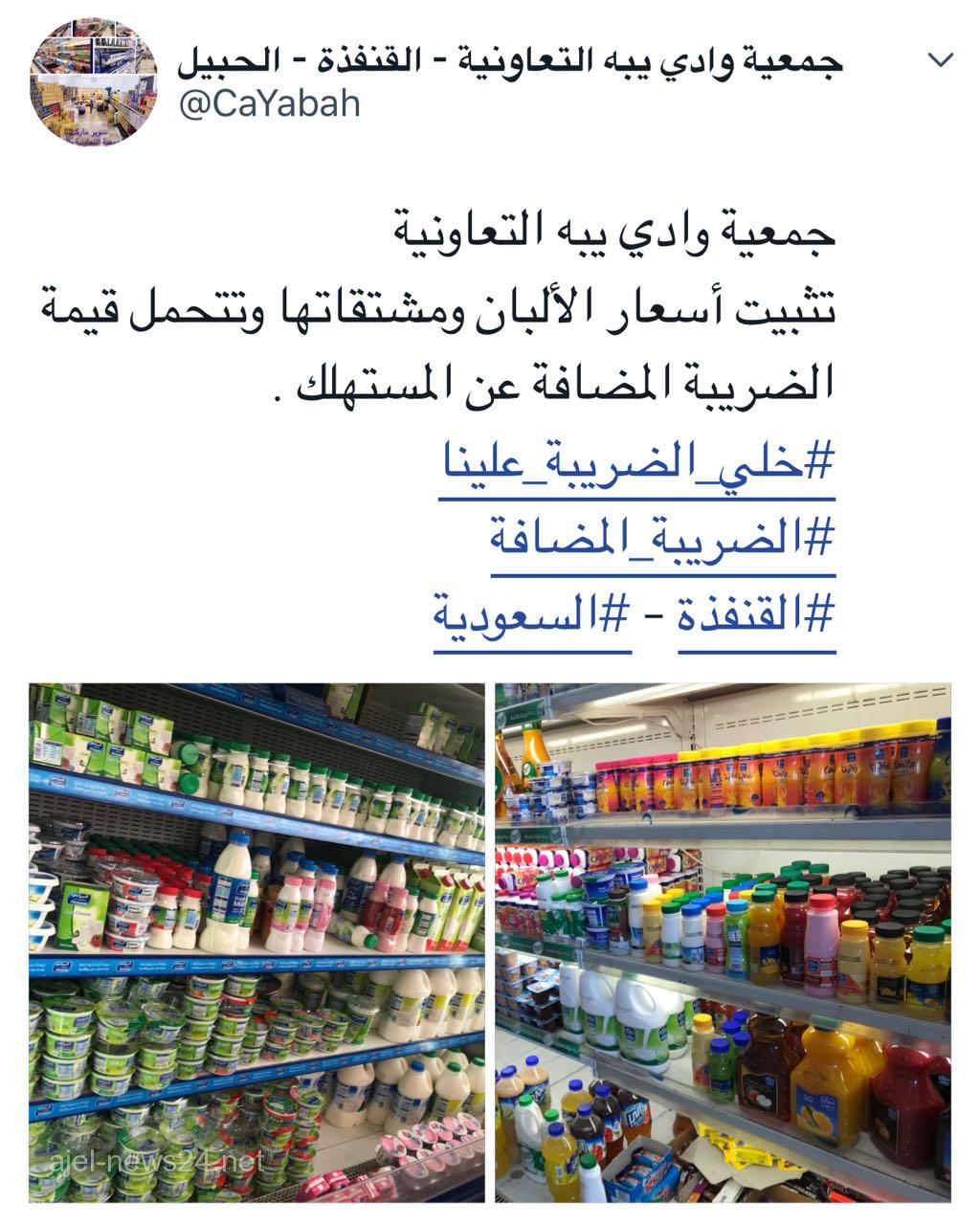This screenshot has width=980, height=1225.
Task: View the right photo of juice bottles
Action: (x=724, y=943)
